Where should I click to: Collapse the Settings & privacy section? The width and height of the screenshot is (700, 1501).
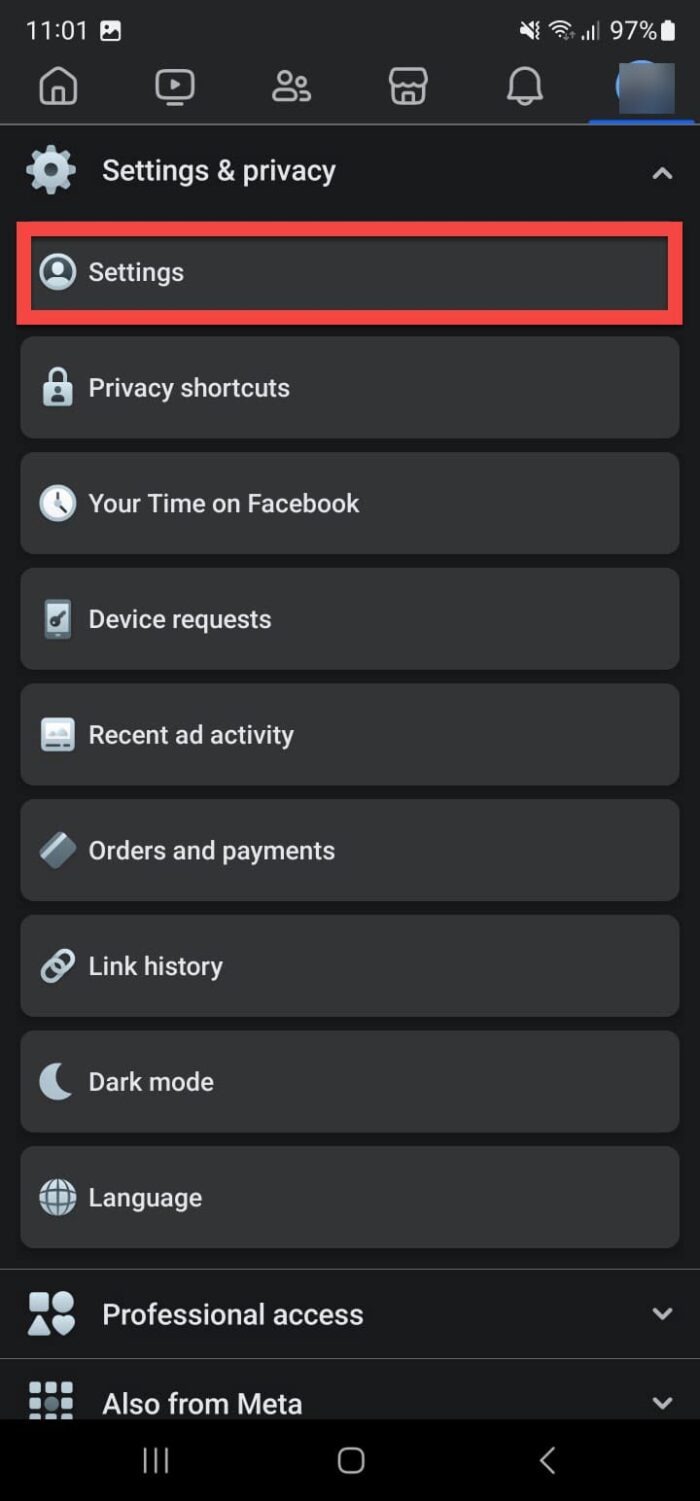[661, 172]
